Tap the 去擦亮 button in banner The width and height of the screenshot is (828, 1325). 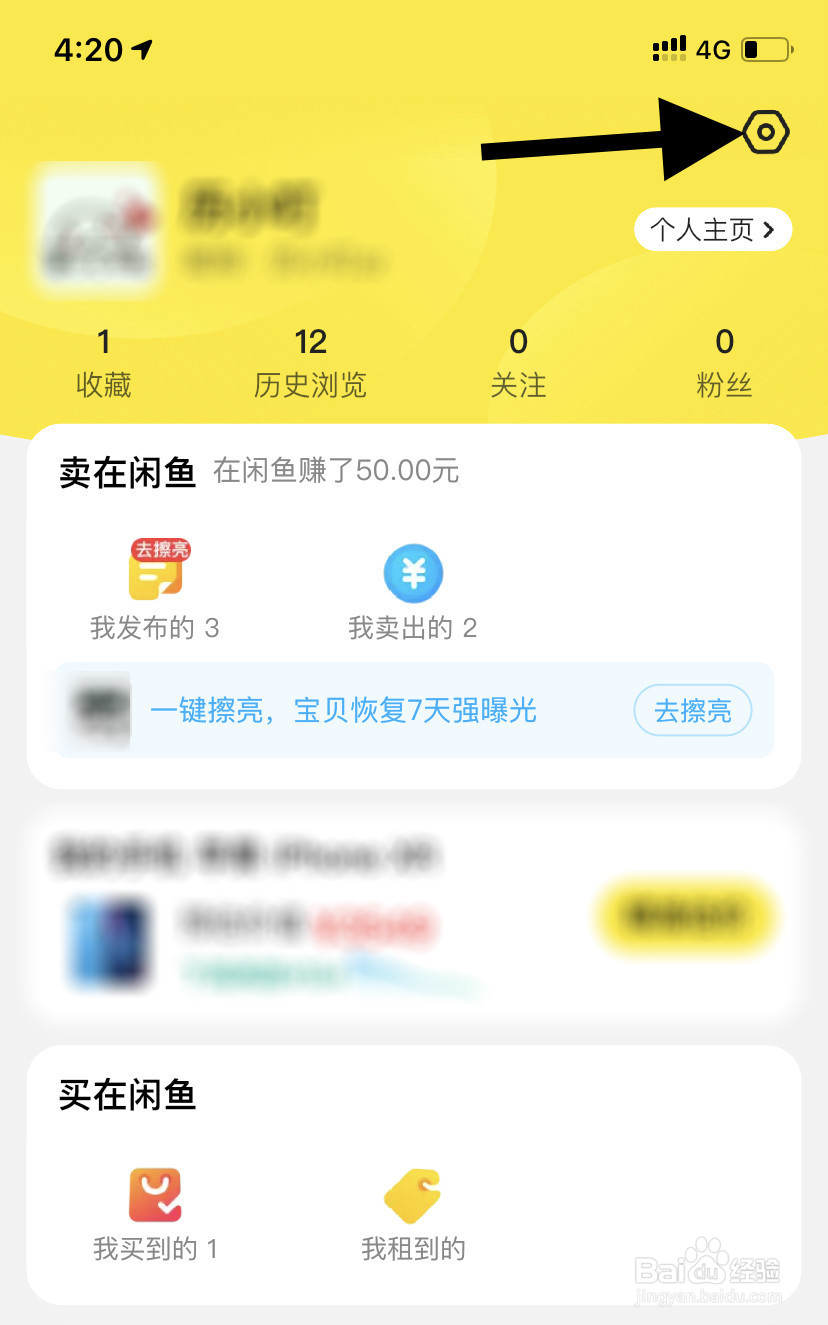tap(692, 711)
